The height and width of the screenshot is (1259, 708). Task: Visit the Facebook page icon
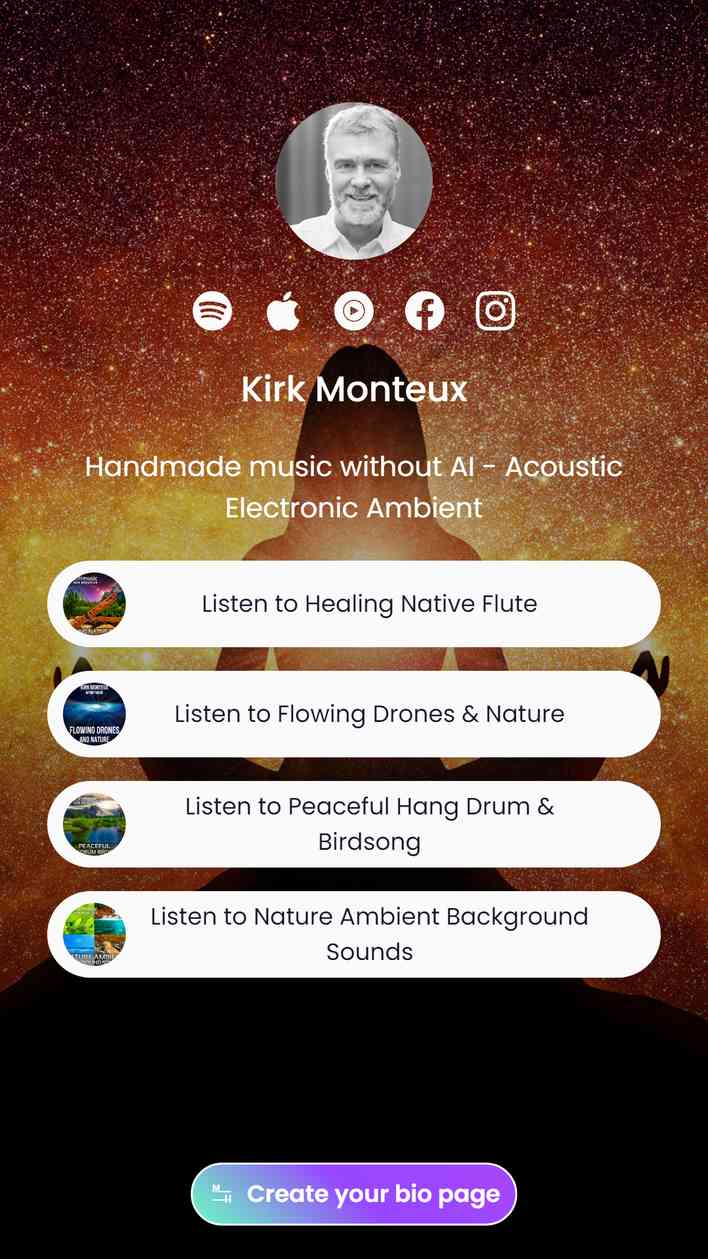point(425,311)
